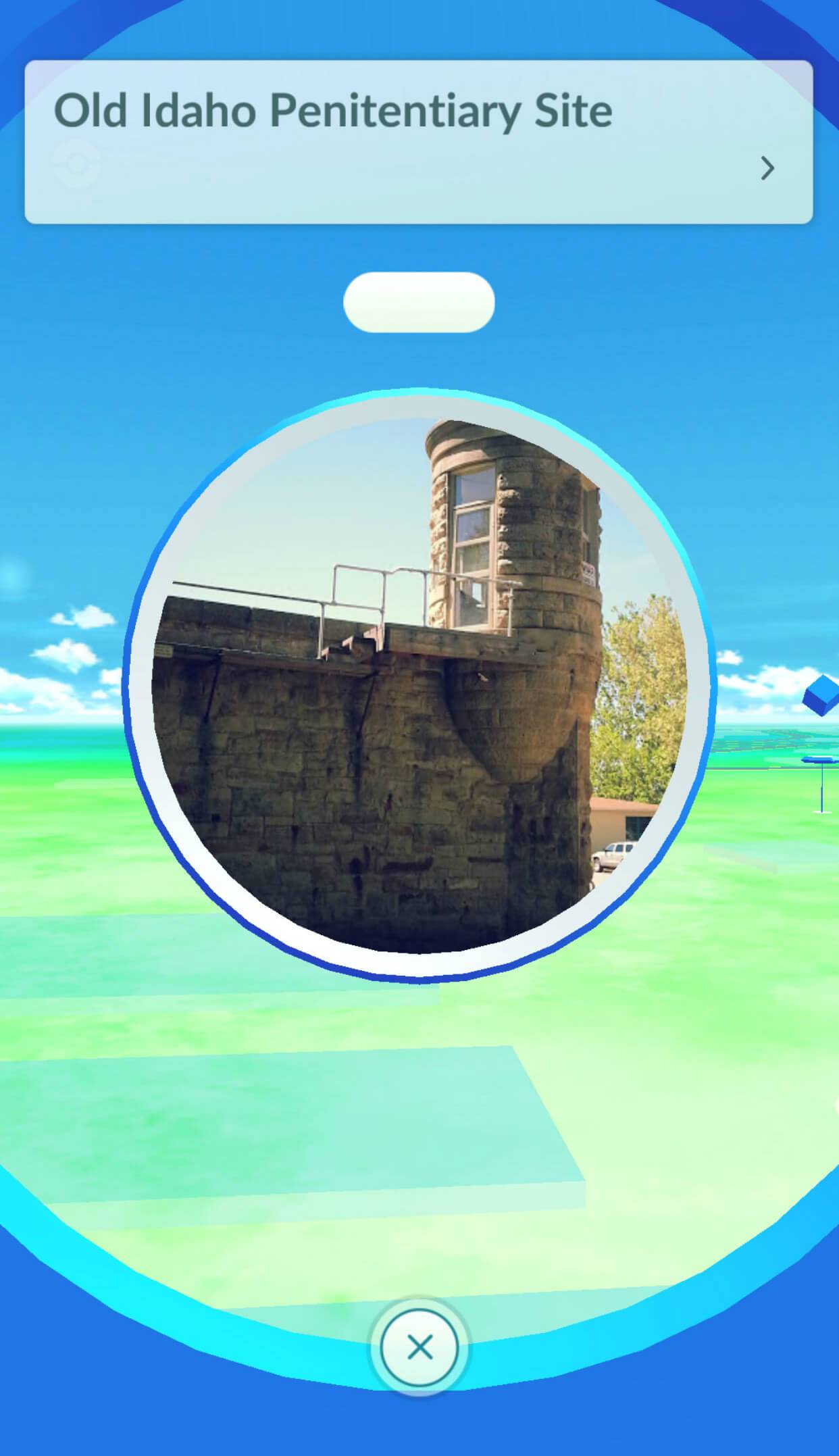Tap the PokéStop photo disc

pyautogui.click(x=419, y=684)
